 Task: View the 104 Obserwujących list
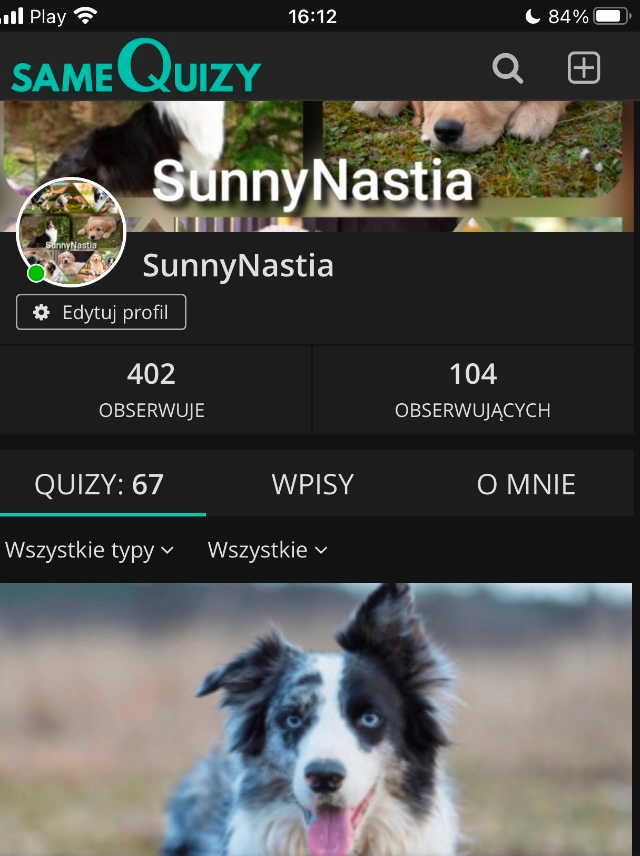click(x=473, y=390)
